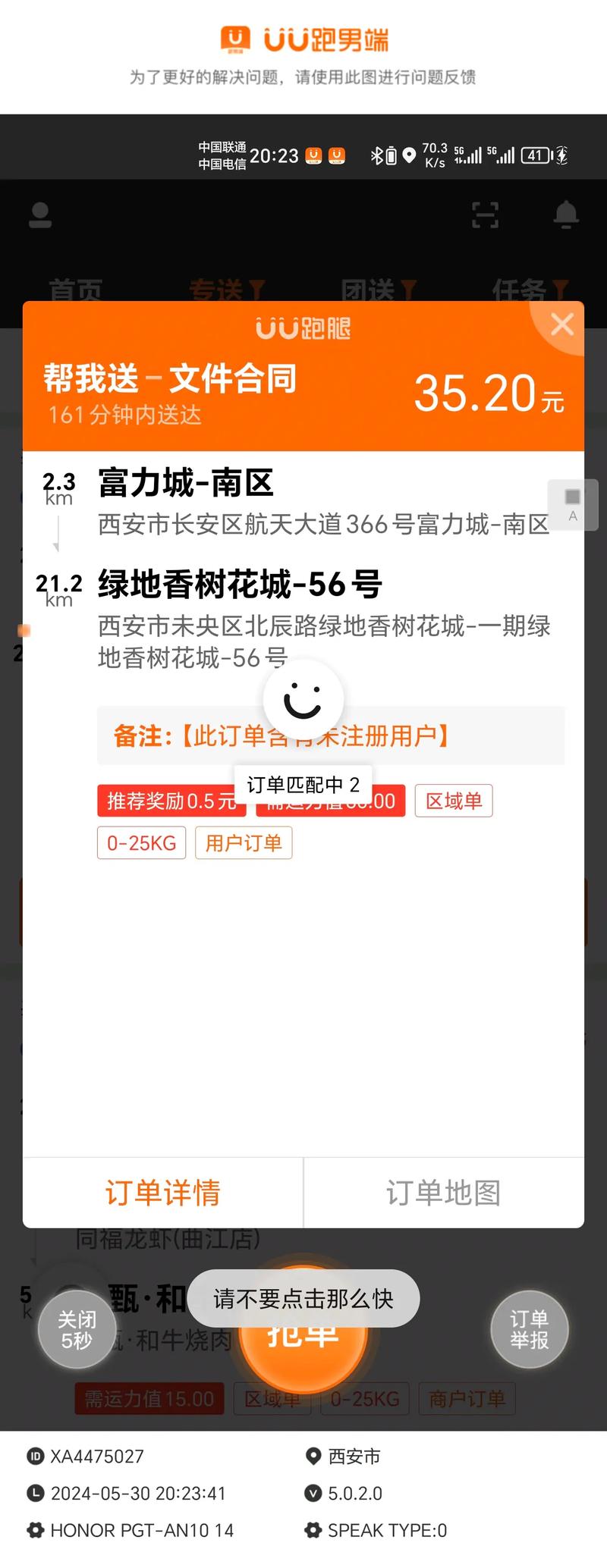Tap the smiley loading face icon
Image resolution: width=607 pixels, height=1568 pixels.
[303, 699]
